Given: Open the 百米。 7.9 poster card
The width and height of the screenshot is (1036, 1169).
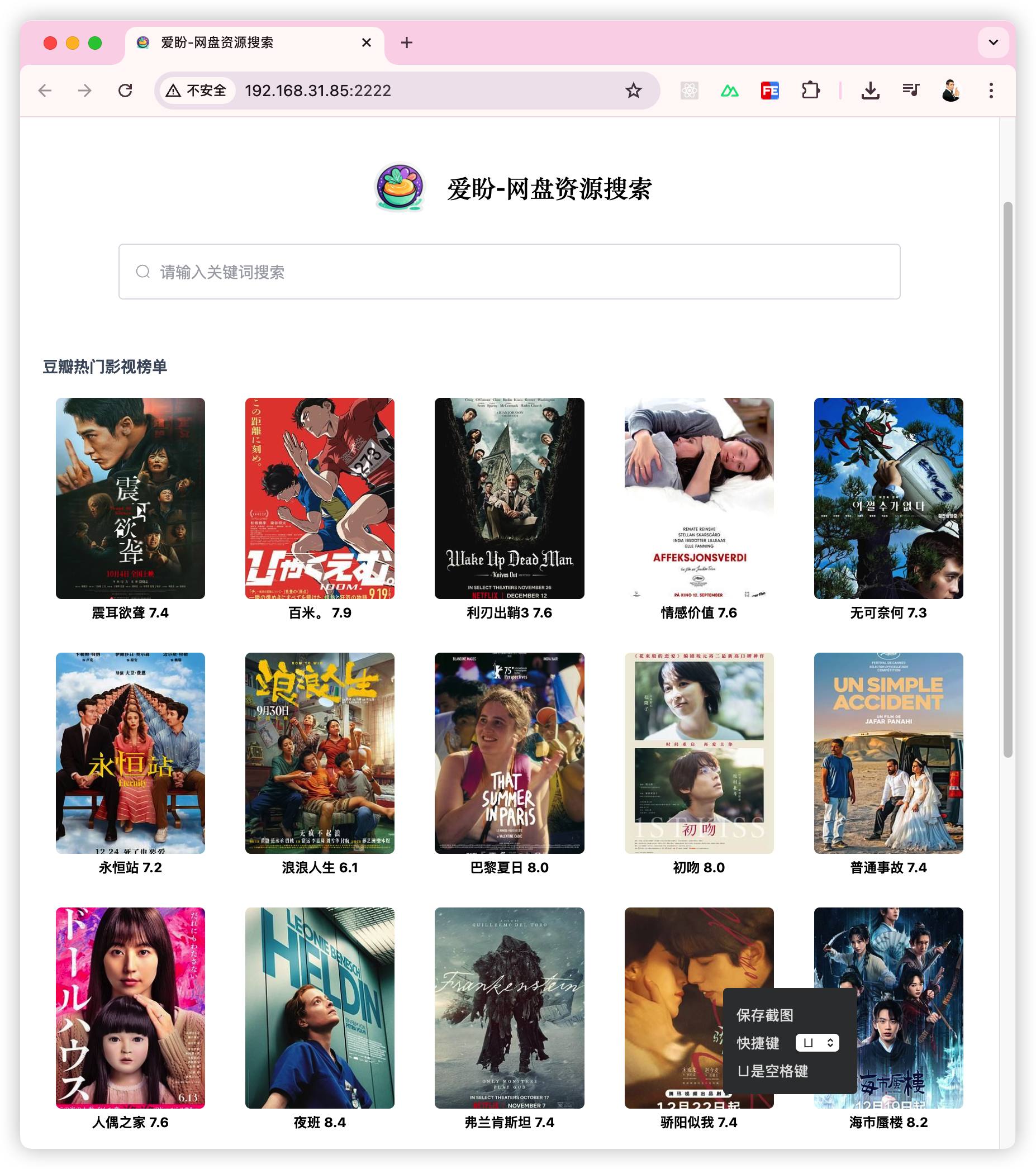Looking at the screenshot, I should click(319, 498).
